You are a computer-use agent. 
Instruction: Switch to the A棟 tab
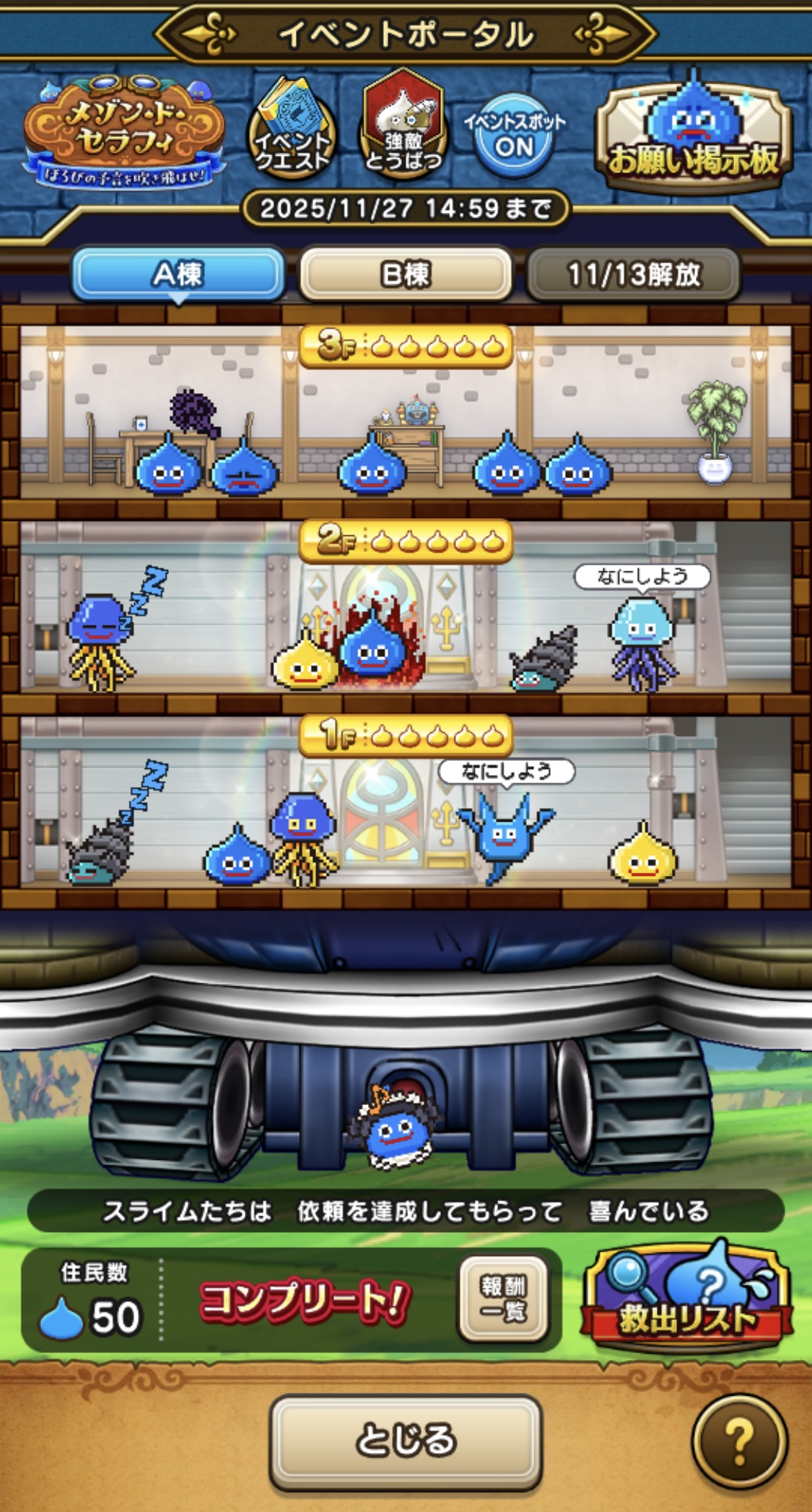click(178, 274)
